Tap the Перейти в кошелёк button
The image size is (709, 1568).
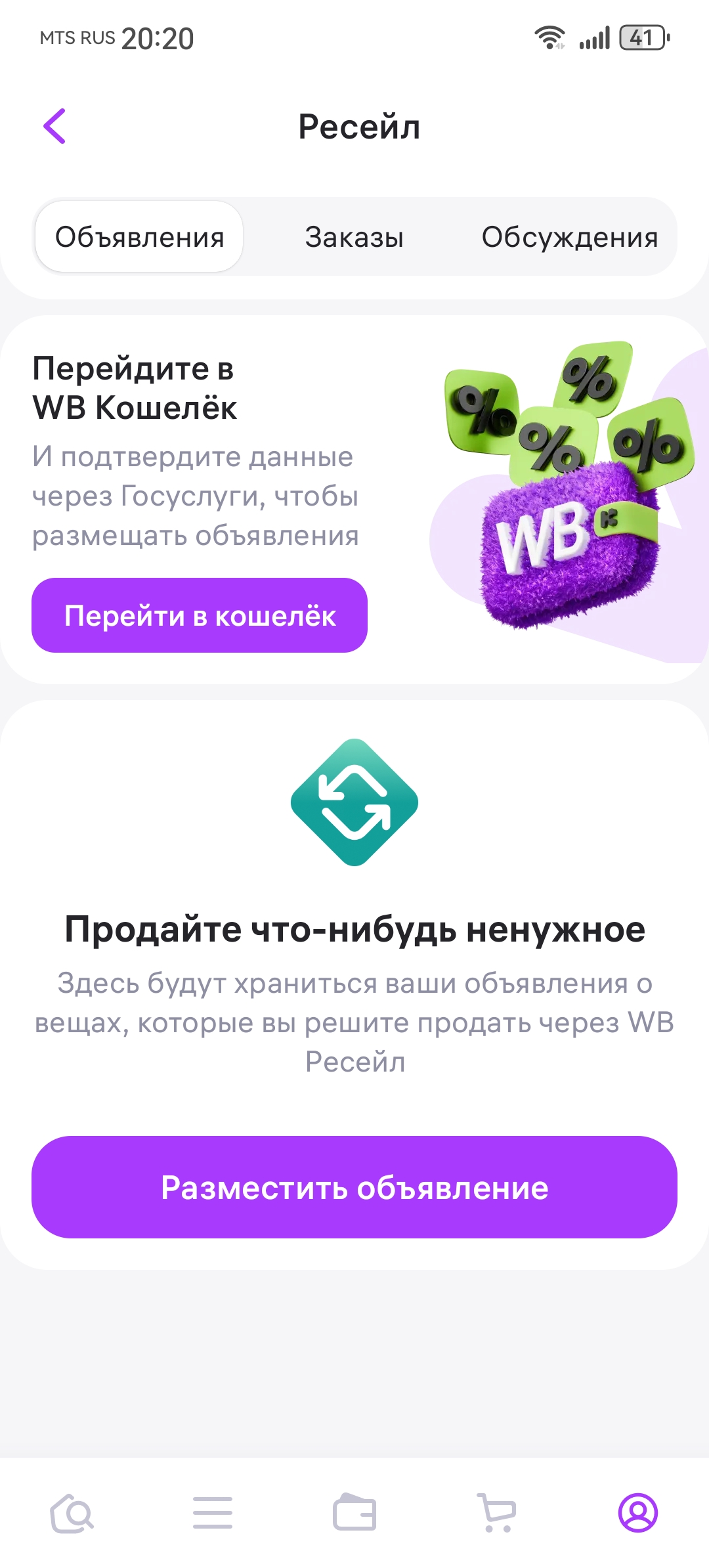(200, 615)
